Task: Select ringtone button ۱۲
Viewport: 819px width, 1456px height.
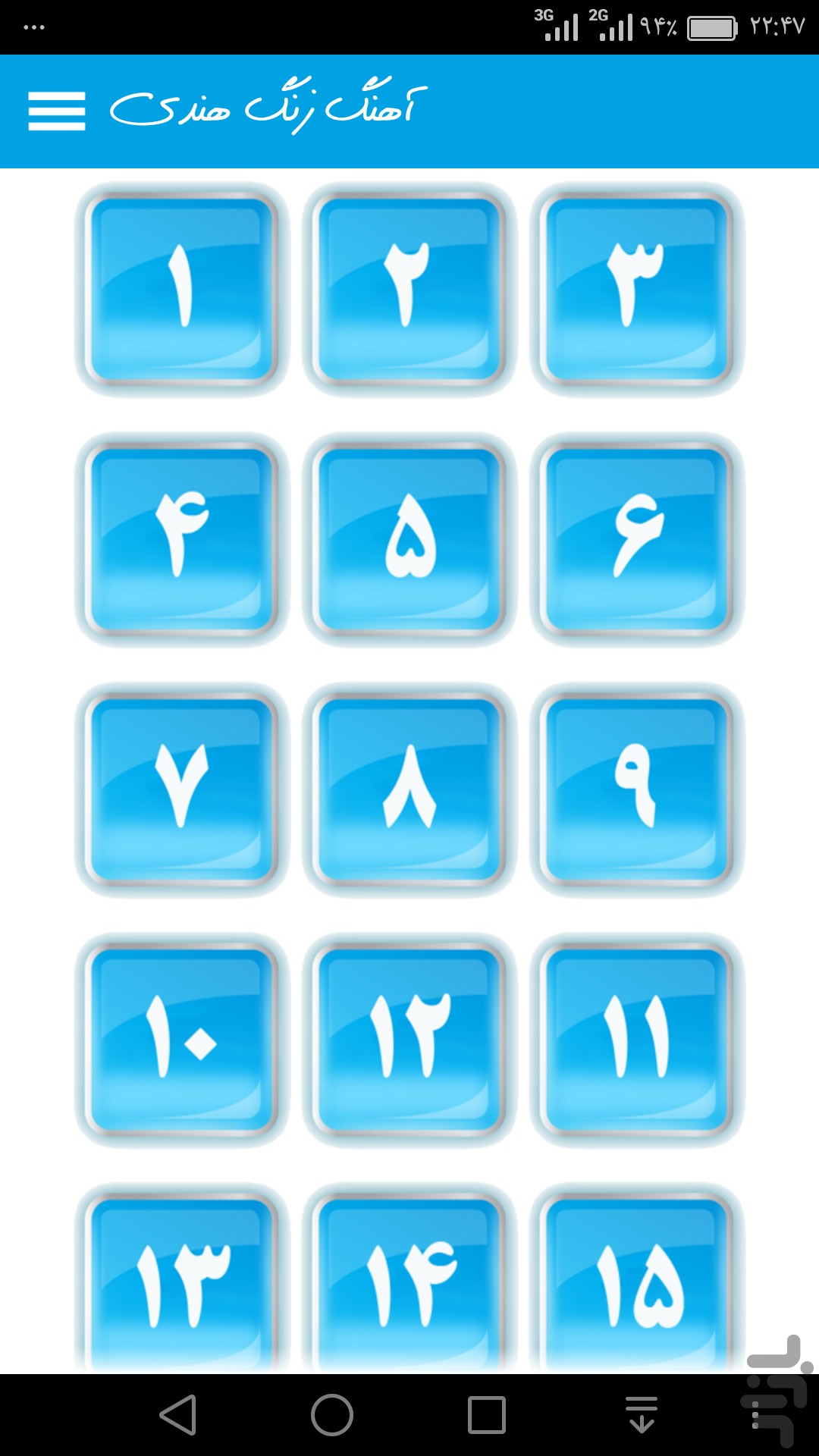Action: point(409,1040)
